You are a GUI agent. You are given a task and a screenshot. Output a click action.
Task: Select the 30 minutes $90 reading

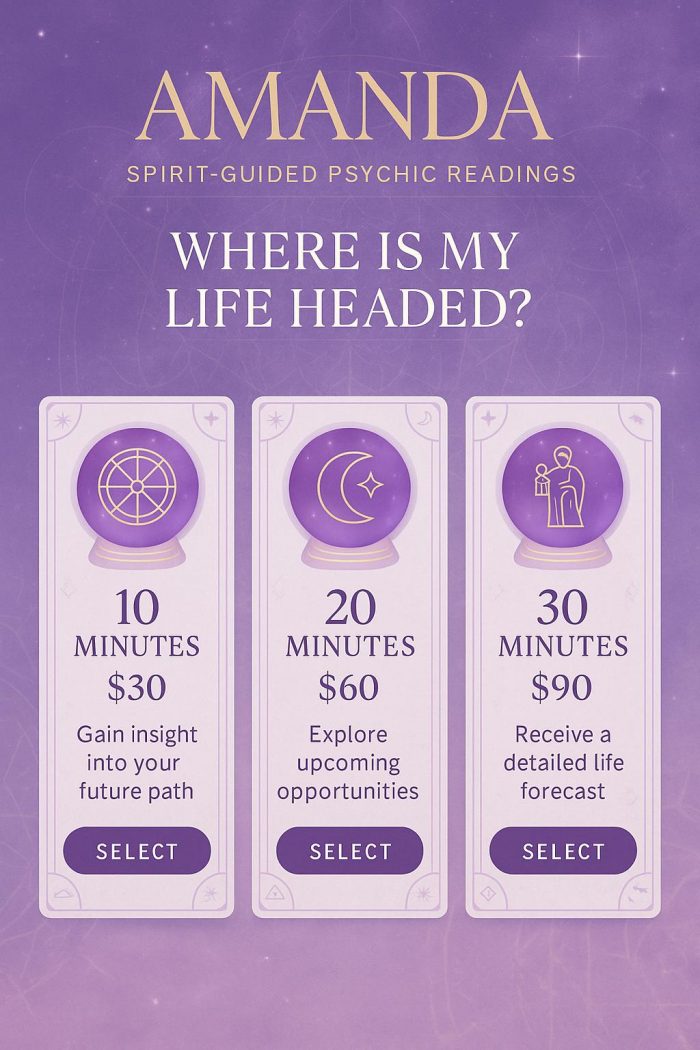(563, 851)
